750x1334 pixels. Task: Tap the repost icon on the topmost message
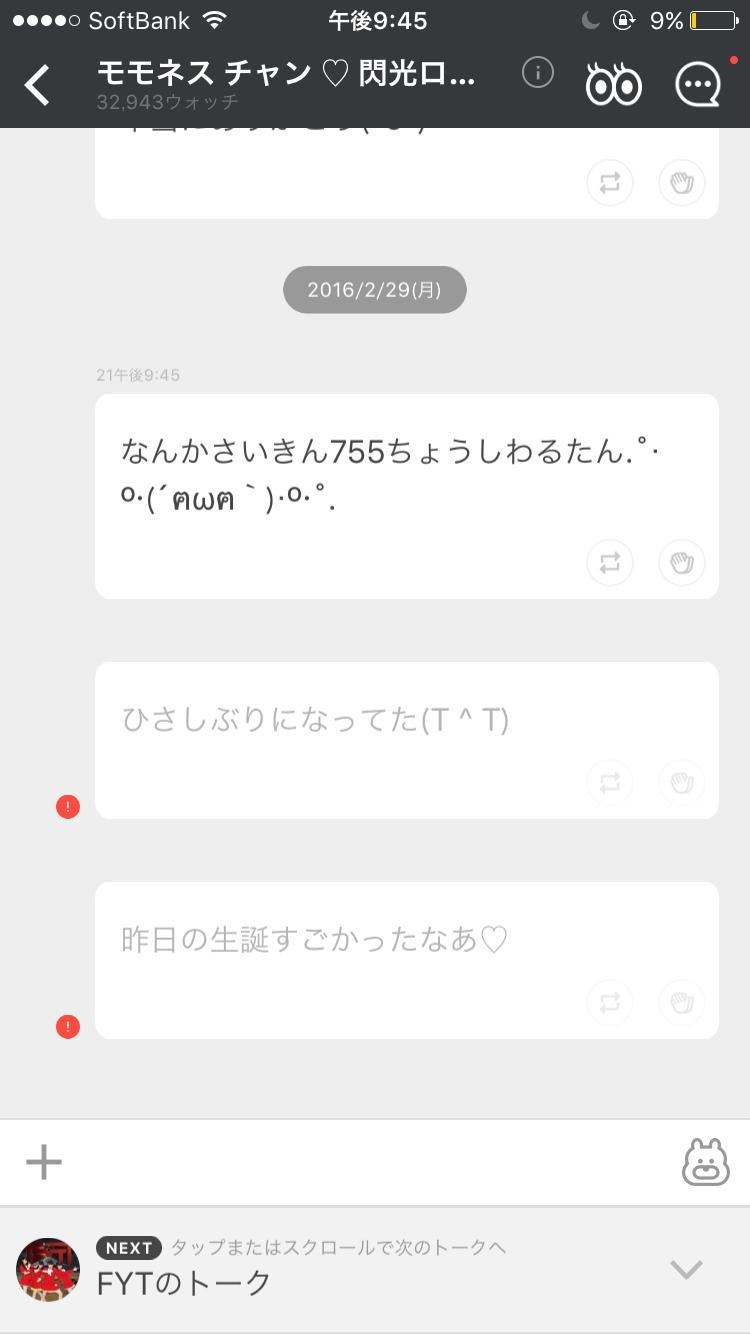click(610, 183)
